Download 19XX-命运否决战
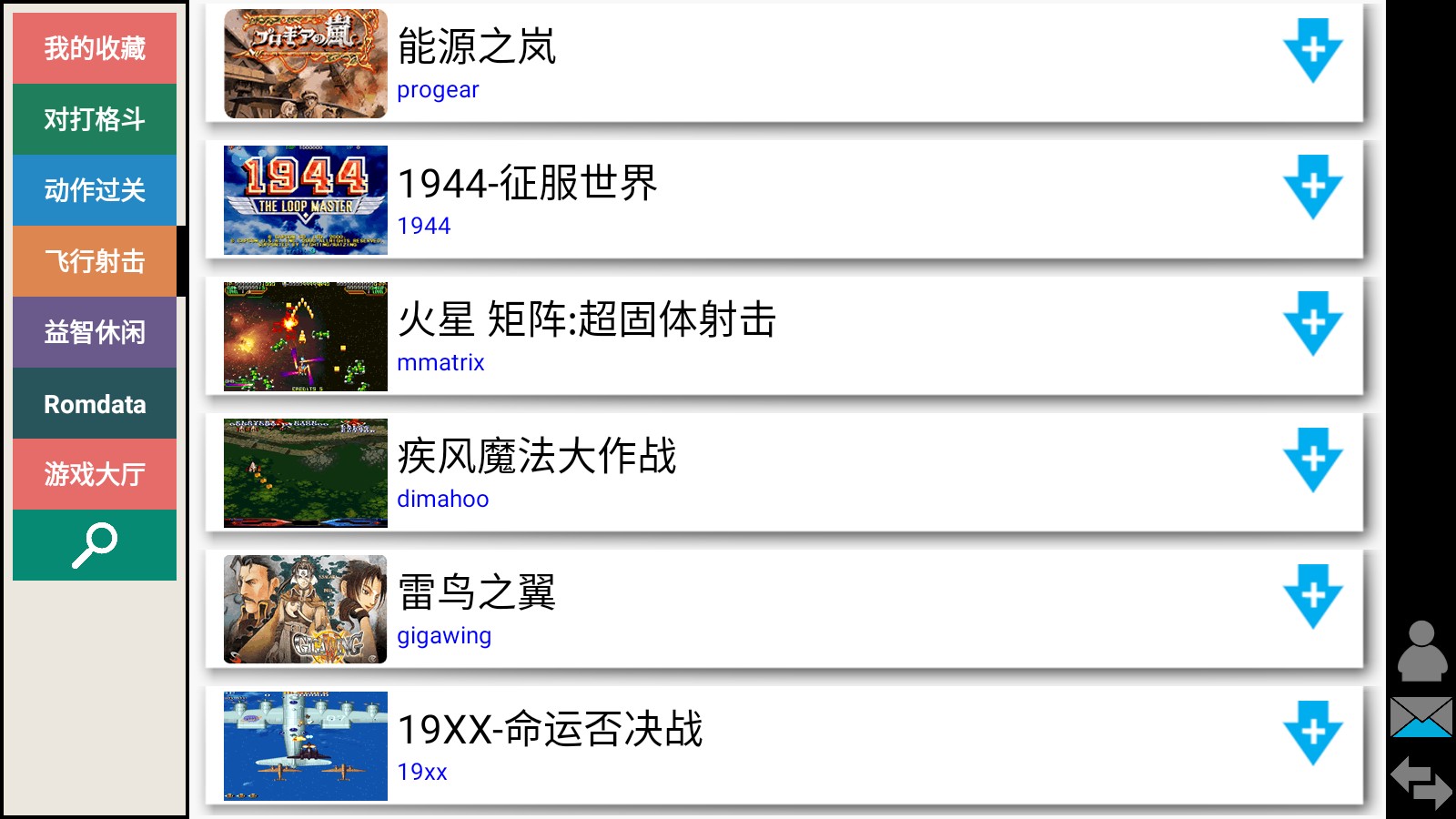The height and width of the screenshot is (819, 1456). coord(1312,733)
